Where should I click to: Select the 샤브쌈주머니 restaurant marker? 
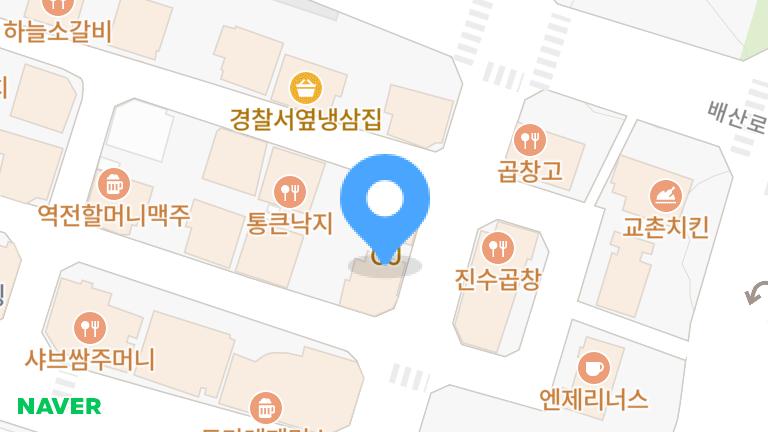(91, 326)
